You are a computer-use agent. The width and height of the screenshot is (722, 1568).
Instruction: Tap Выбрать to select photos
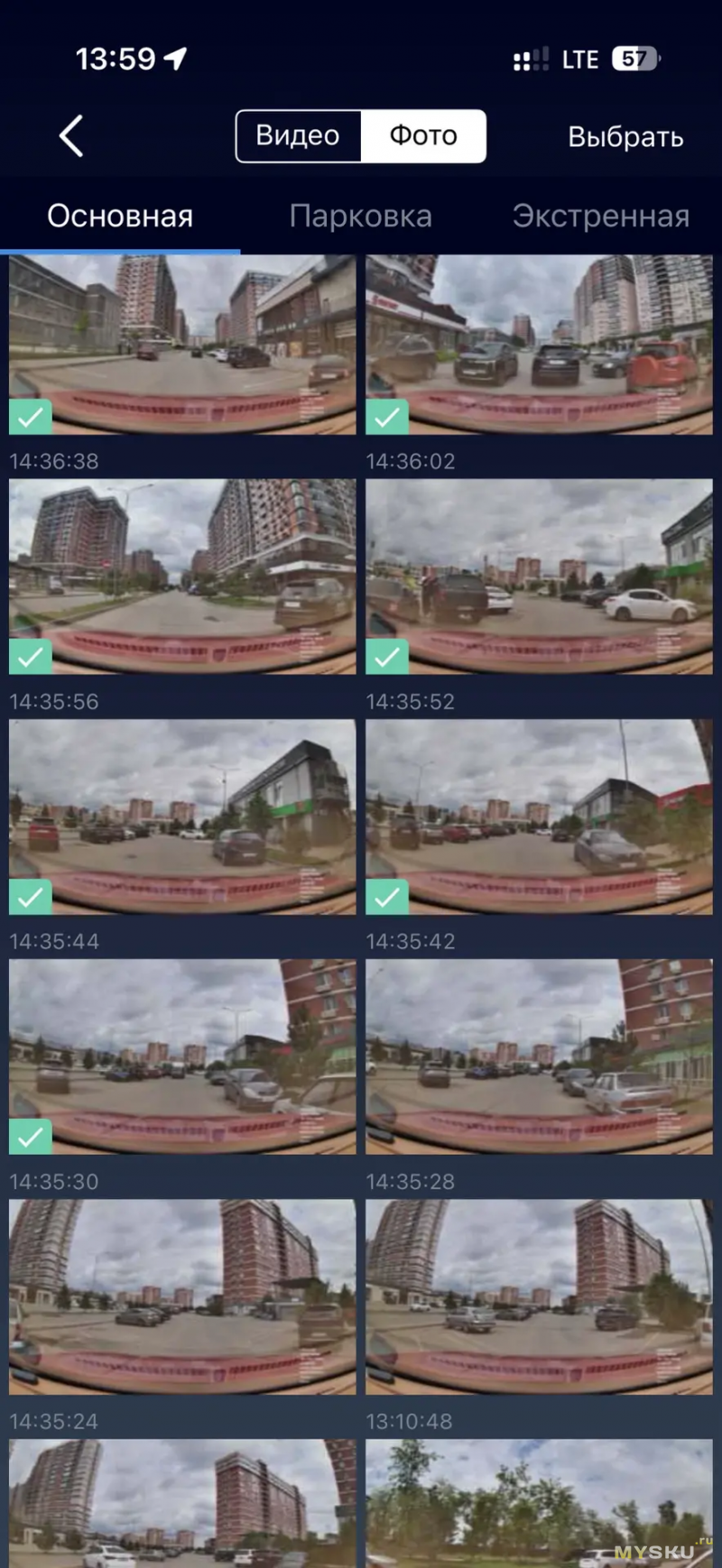pos(625,137)
